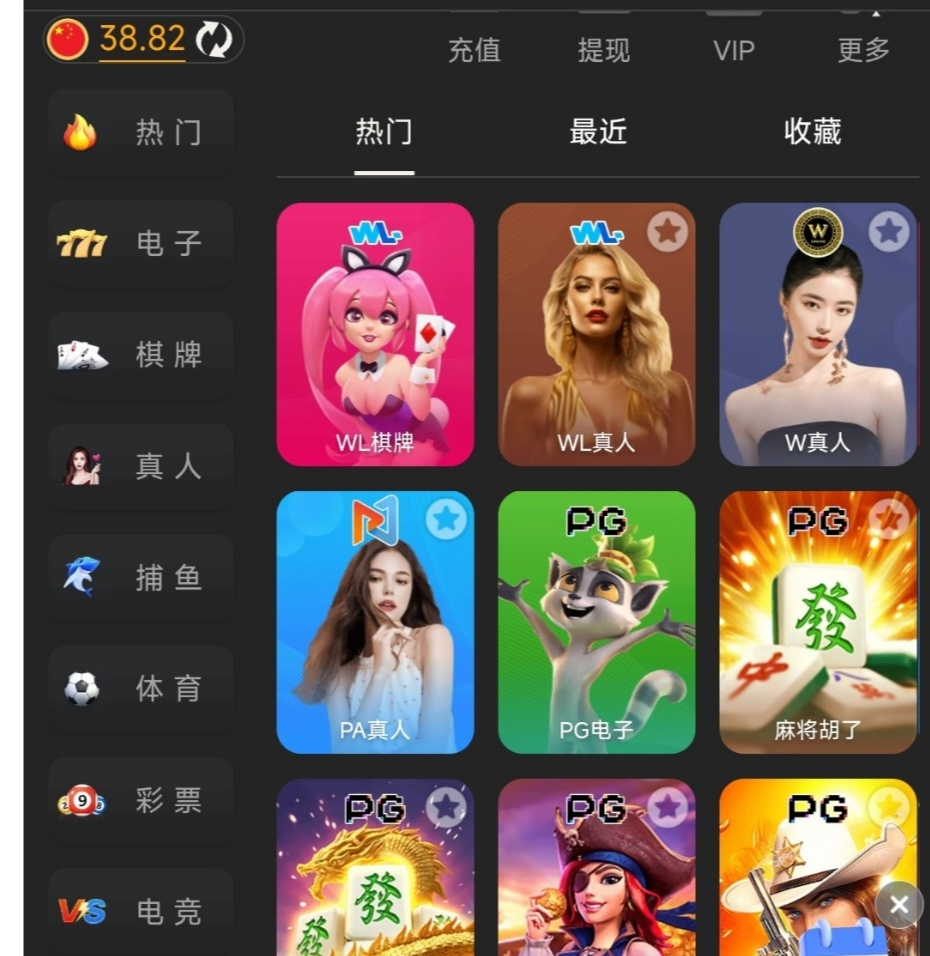The image size is (930, 956).
Task: Favorite the WL真人 card with star
Action: tap(668, 232)
